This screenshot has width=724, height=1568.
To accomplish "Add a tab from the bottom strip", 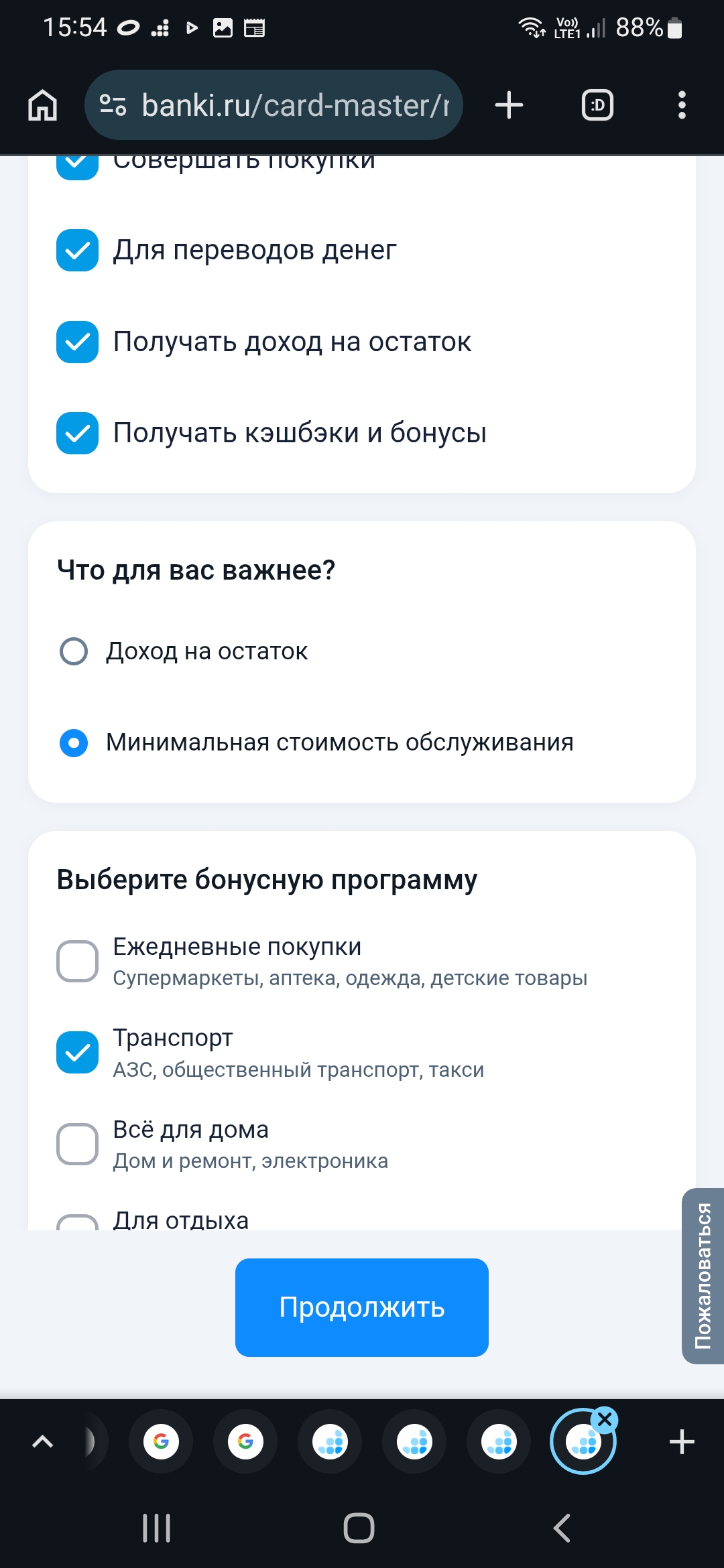I will [x=682, y=1441].
